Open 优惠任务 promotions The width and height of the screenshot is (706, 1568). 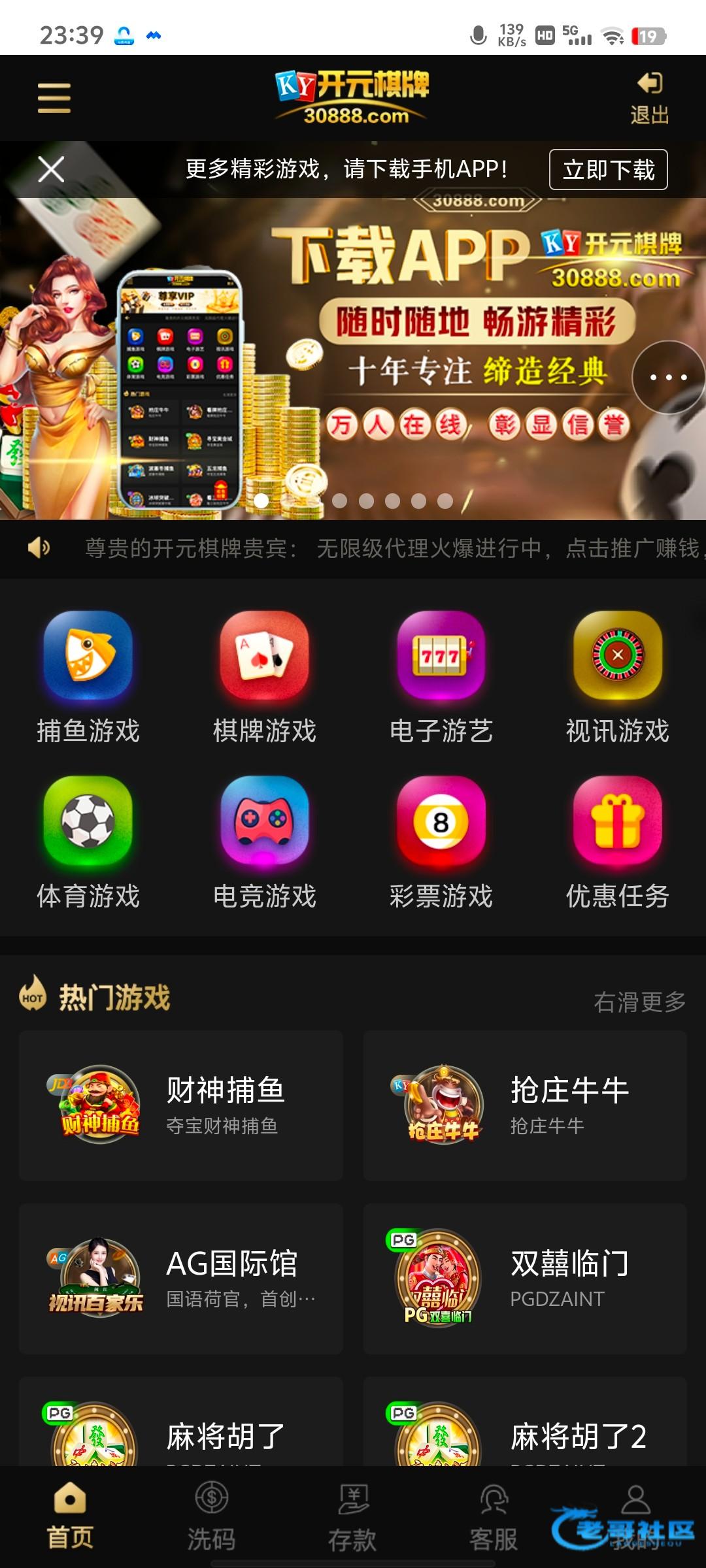pyautogui.click(x=618, y=843)
